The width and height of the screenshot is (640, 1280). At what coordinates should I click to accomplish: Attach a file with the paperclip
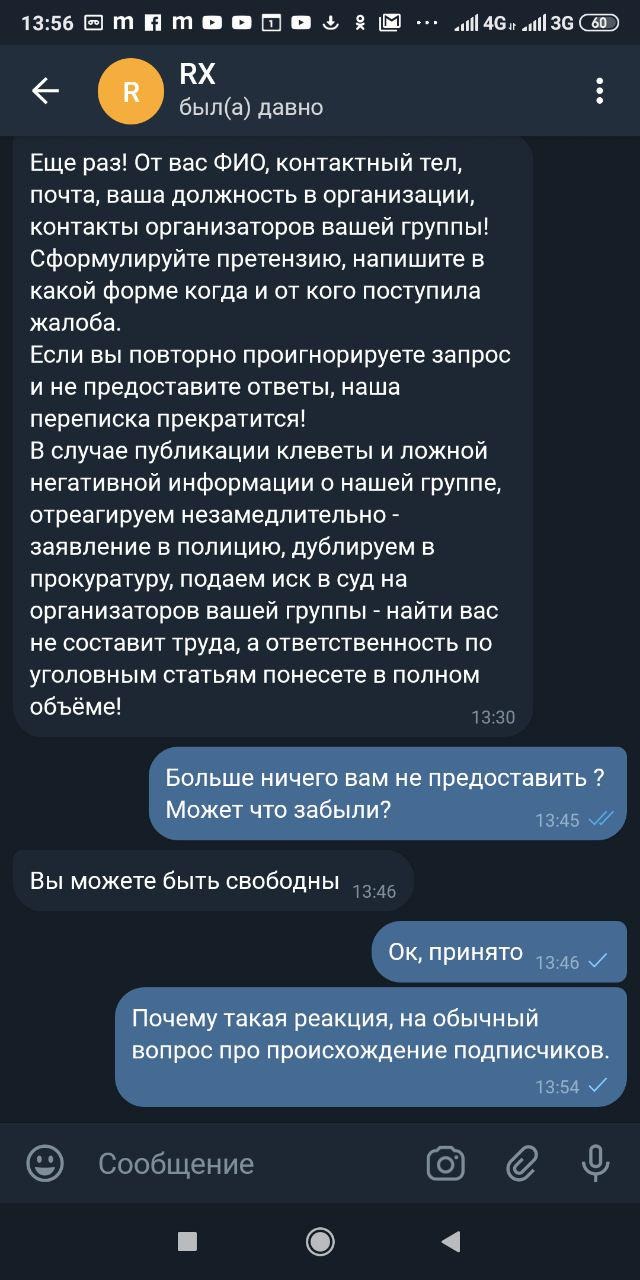[521, 1163]
